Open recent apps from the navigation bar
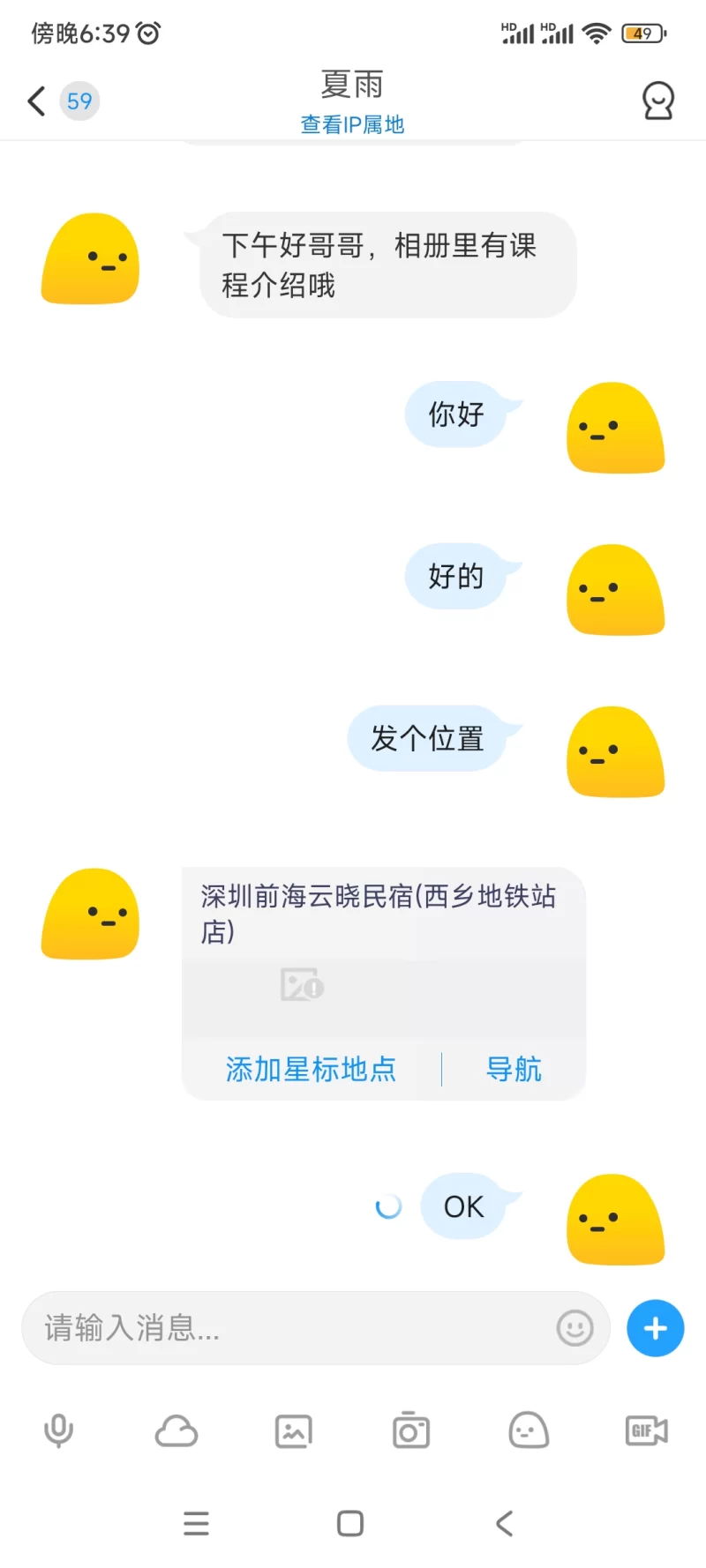This screenshot has height=1568, width=706. tap(196, 1523)
